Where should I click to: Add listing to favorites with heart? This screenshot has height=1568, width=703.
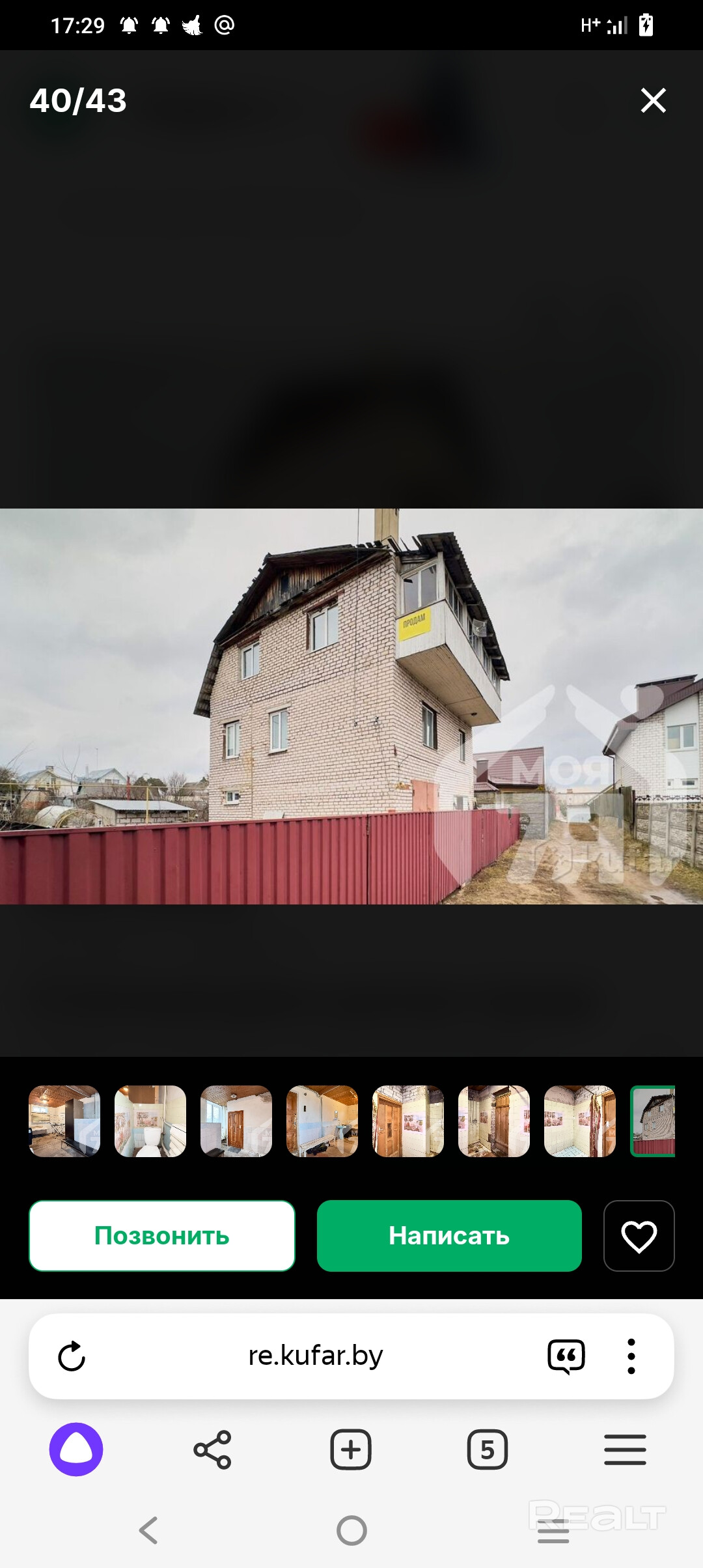coord(639,1235)
